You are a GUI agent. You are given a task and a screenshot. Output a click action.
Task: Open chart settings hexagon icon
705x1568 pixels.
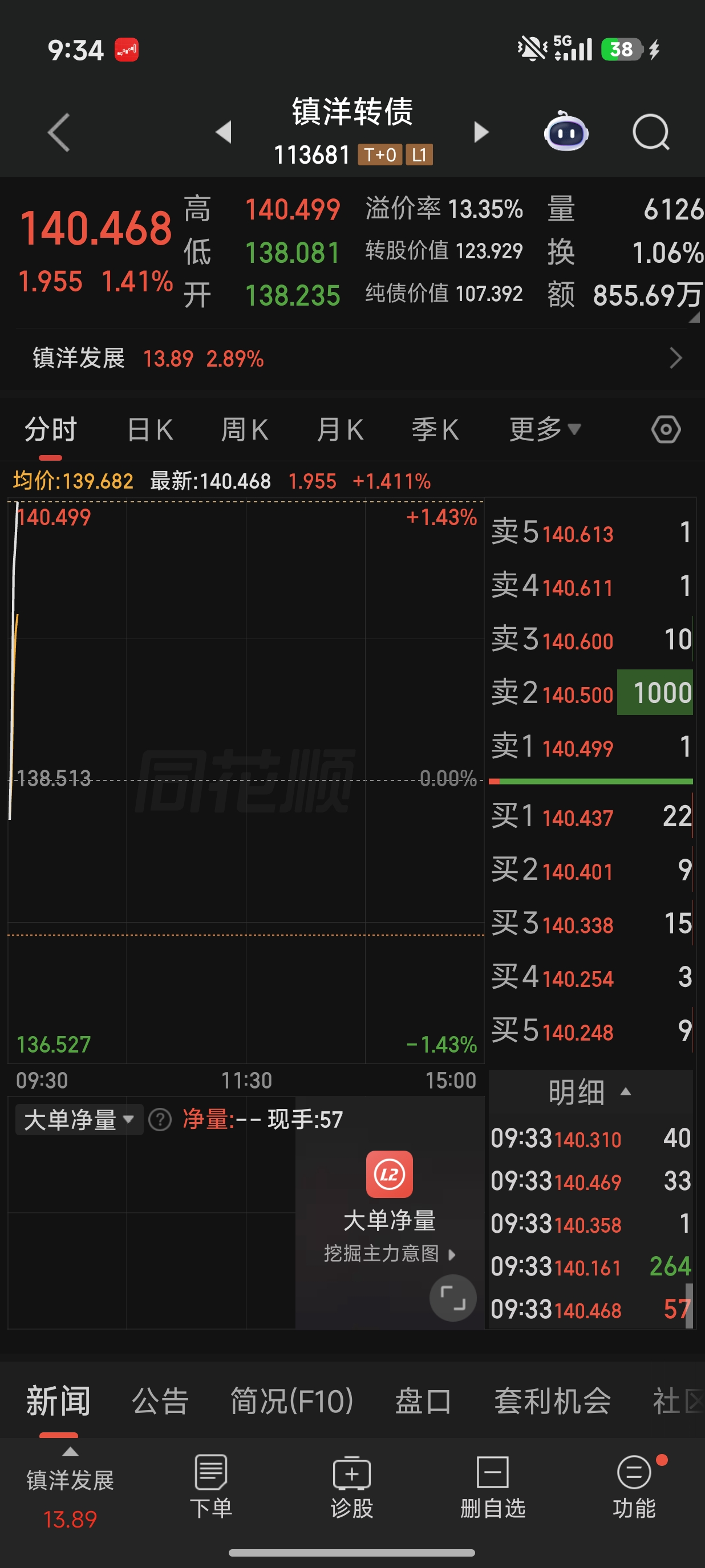coord(666,430)
